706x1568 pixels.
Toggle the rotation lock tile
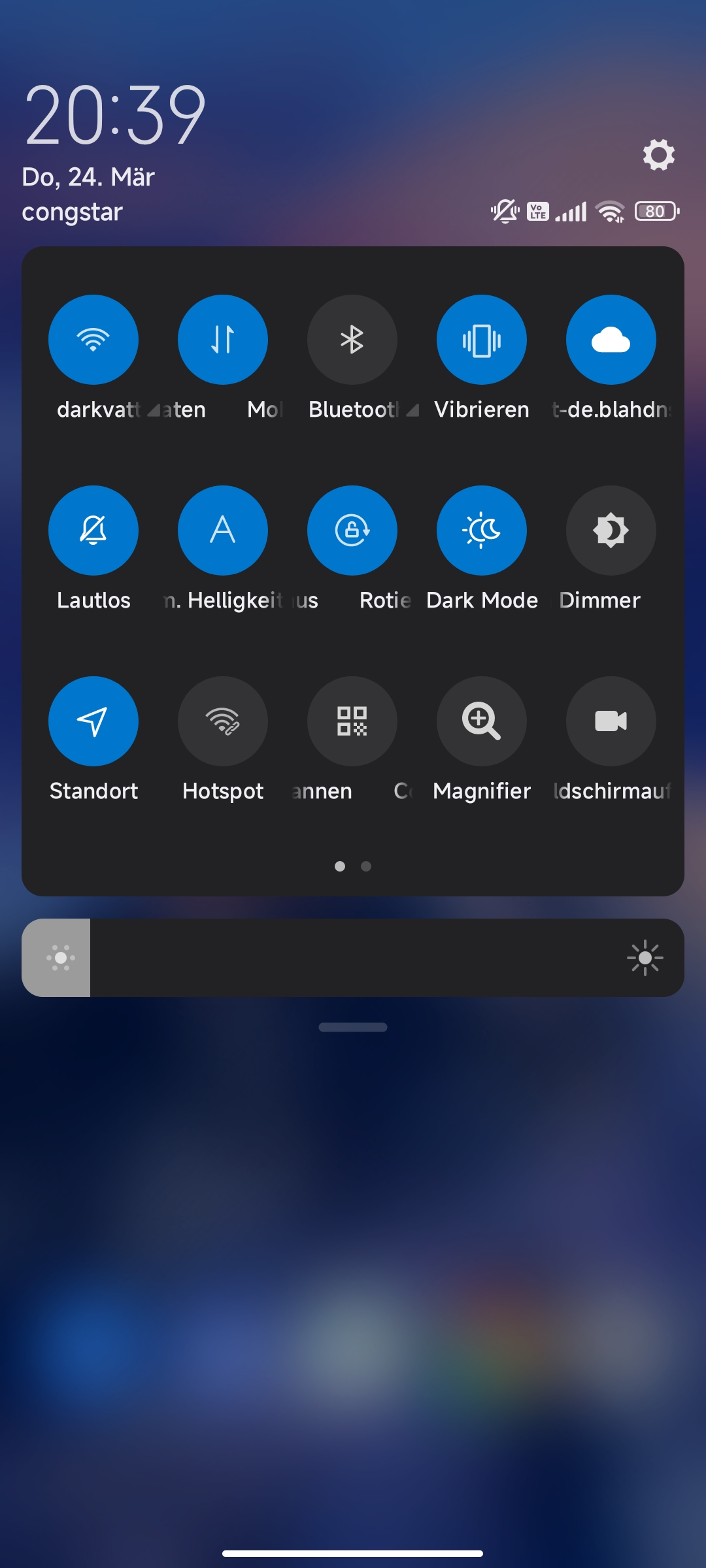[x=352, y=531]
